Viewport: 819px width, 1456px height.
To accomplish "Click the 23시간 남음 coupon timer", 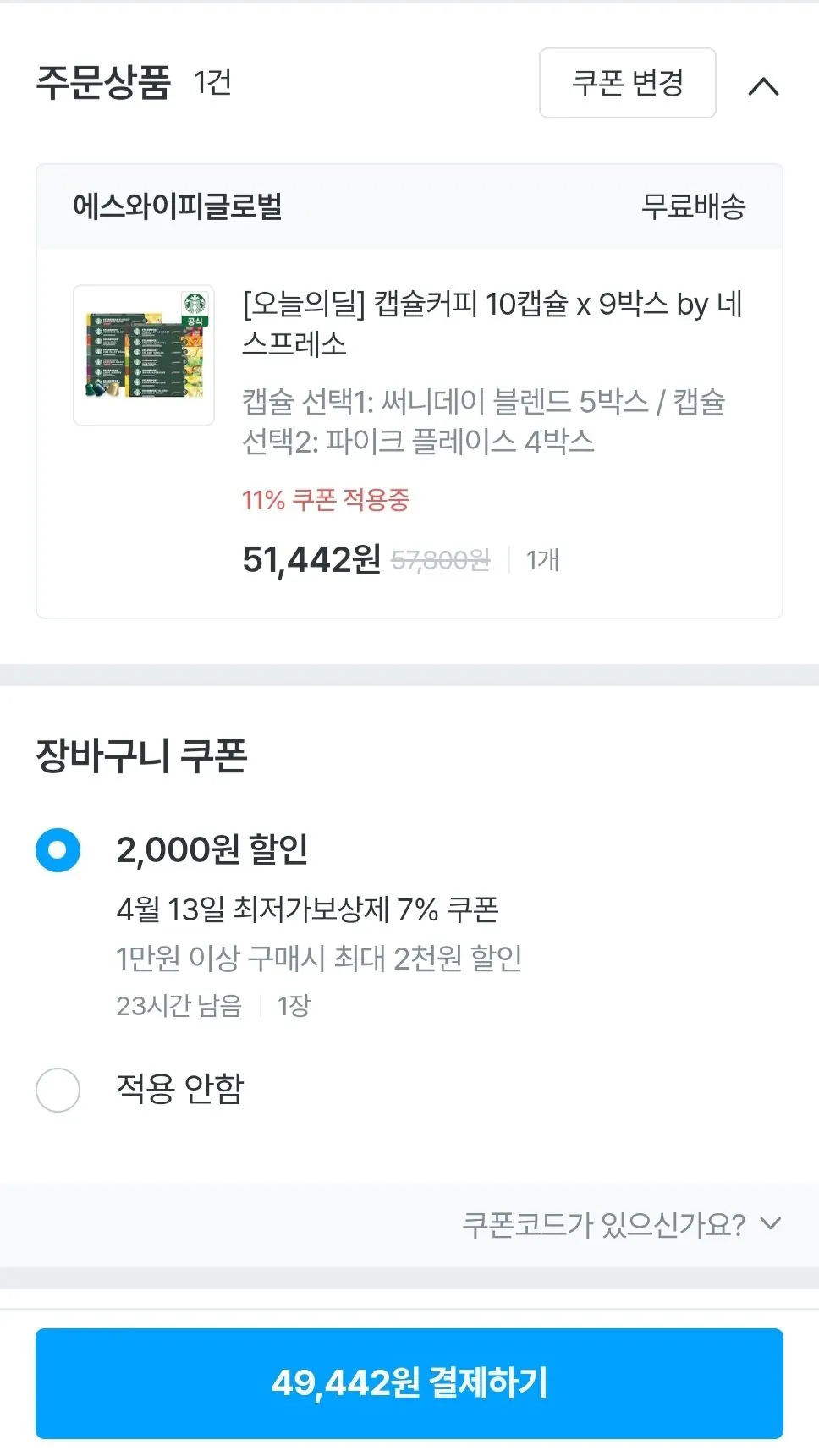I will [177, 1006].
